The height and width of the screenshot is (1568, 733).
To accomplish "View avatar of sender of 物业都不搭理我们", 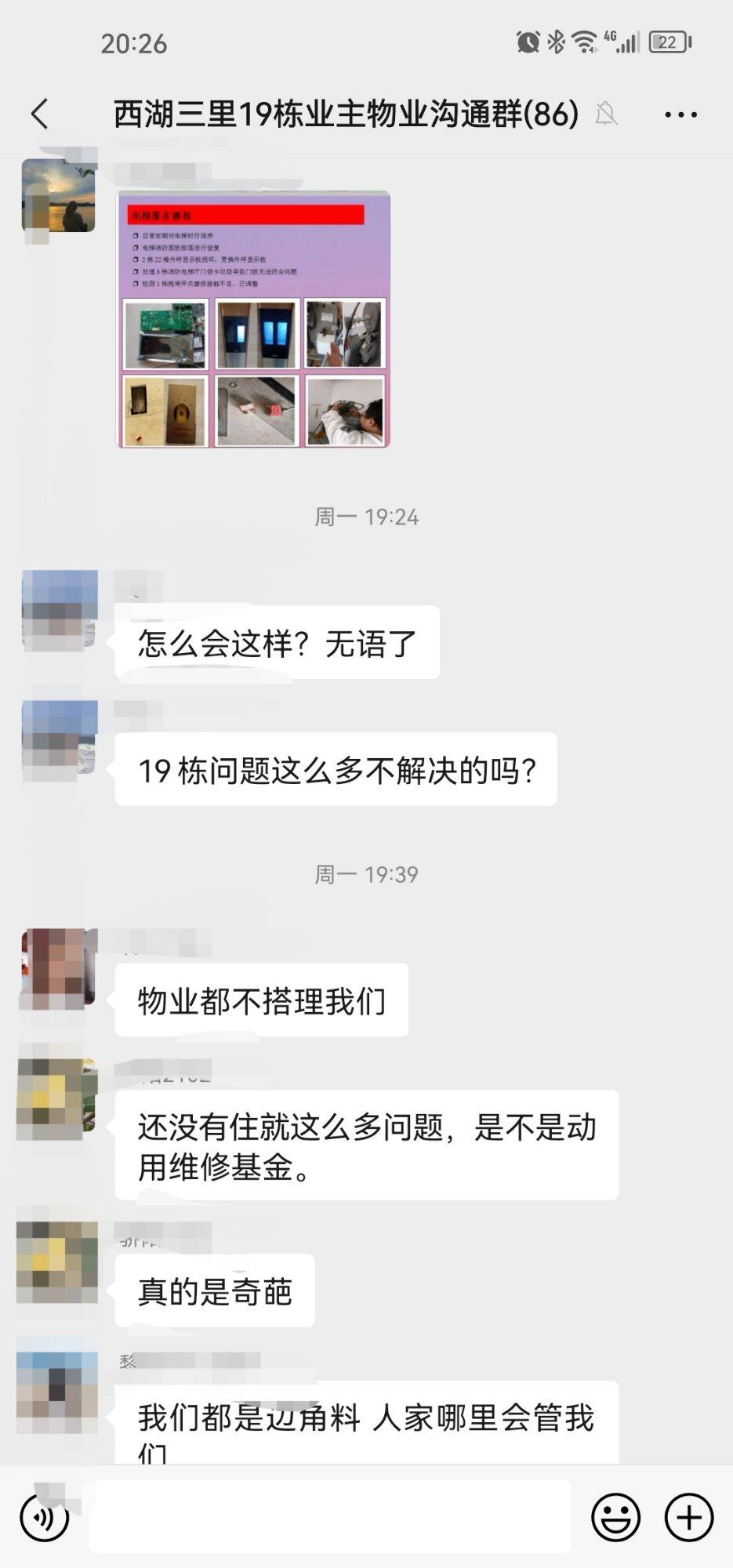I will coord(58,968).
